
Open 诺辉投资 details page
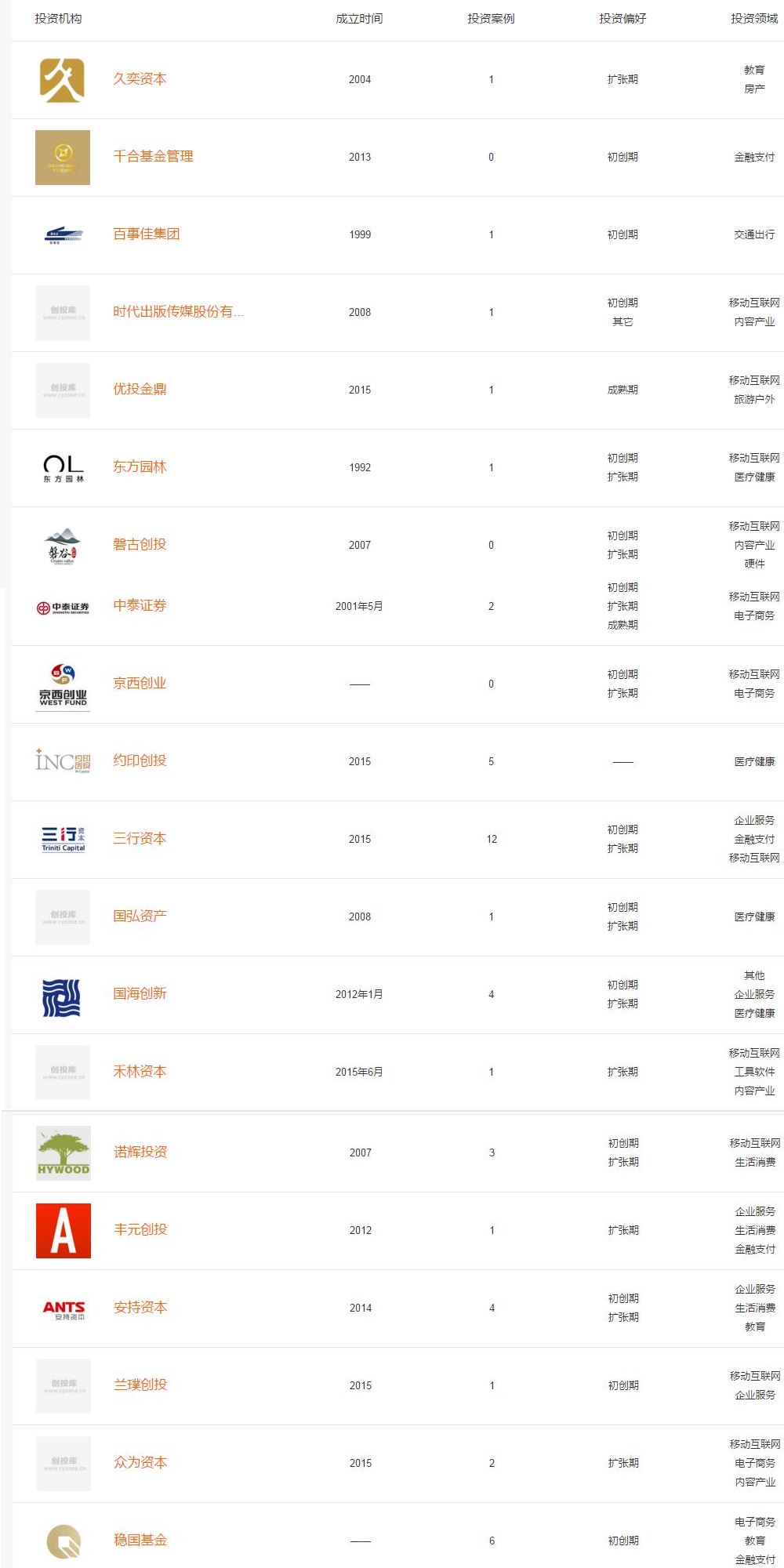[140, 1152]
